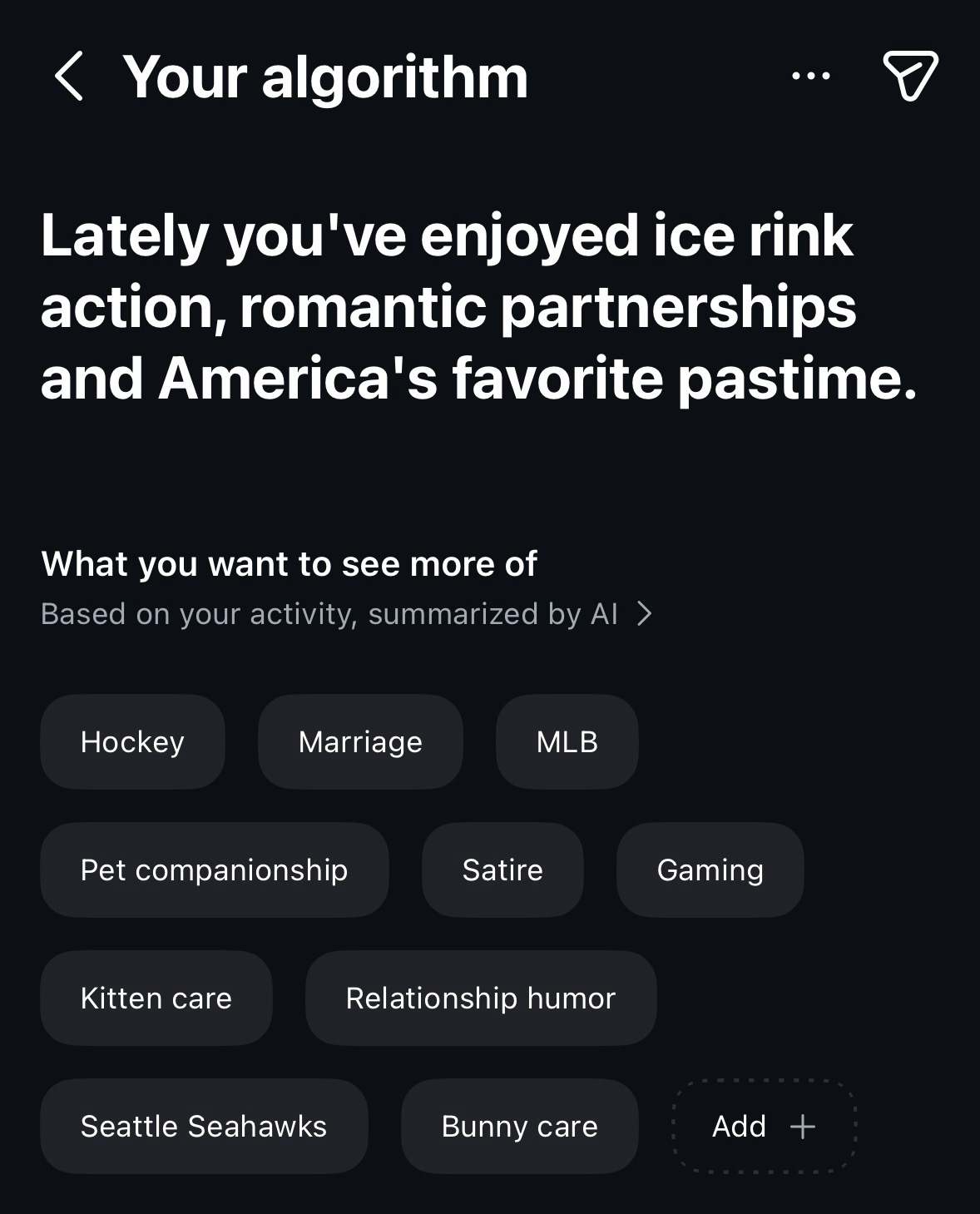Select the Relationship humor chip
This screenshot has height=1214, width=980.
[481, 998]
